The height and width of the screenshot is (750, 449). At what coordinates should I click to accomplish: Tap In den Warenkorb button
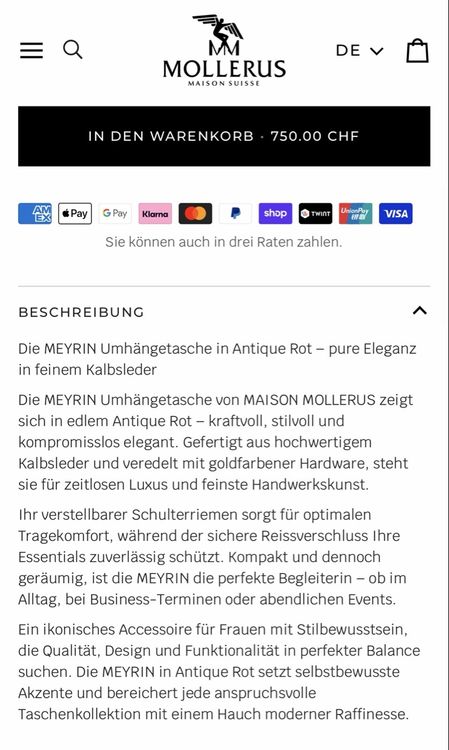click(224, 136)
